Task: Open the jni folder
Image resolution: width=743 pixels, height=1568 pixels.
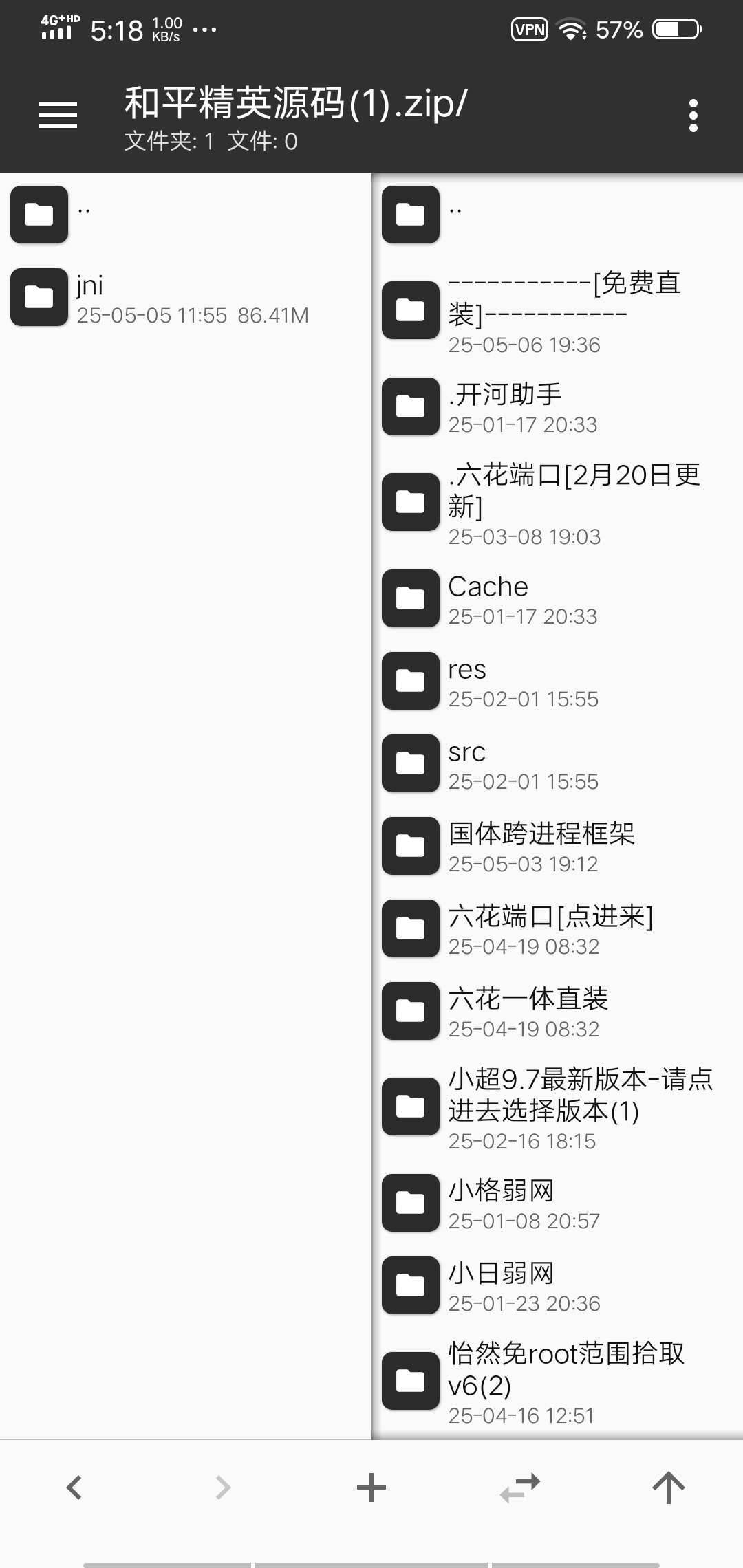Action: tap(186, 297)
